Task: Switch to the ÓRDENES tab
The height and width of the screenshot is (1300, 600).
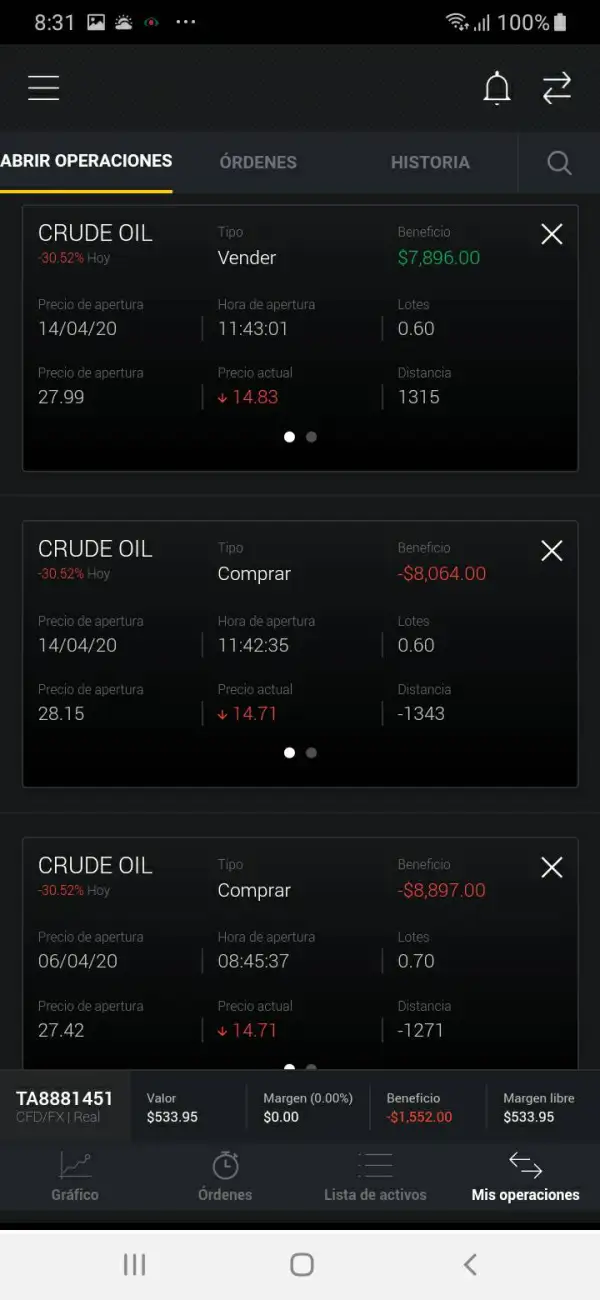Action: pos(258,162)
